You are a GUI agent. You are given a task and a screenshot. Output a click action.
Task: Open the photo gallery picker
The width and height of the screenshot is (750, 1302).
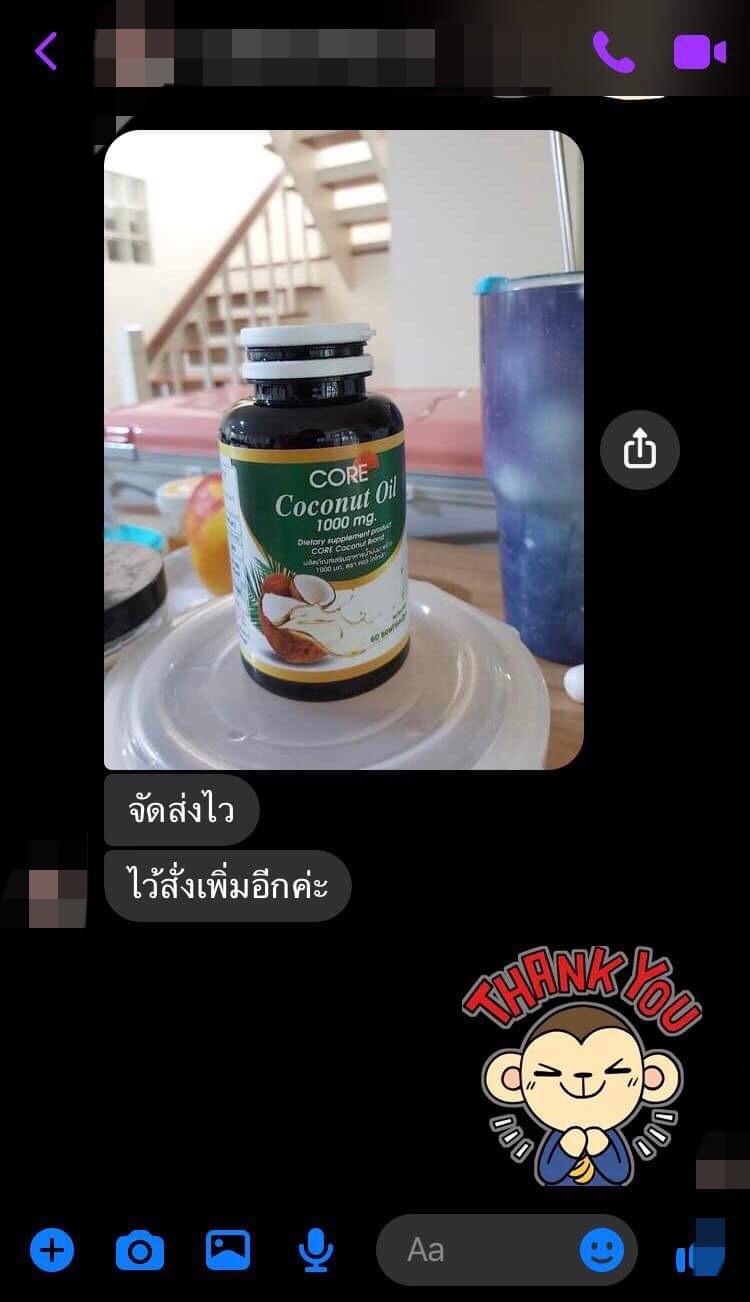[228, 1249]
